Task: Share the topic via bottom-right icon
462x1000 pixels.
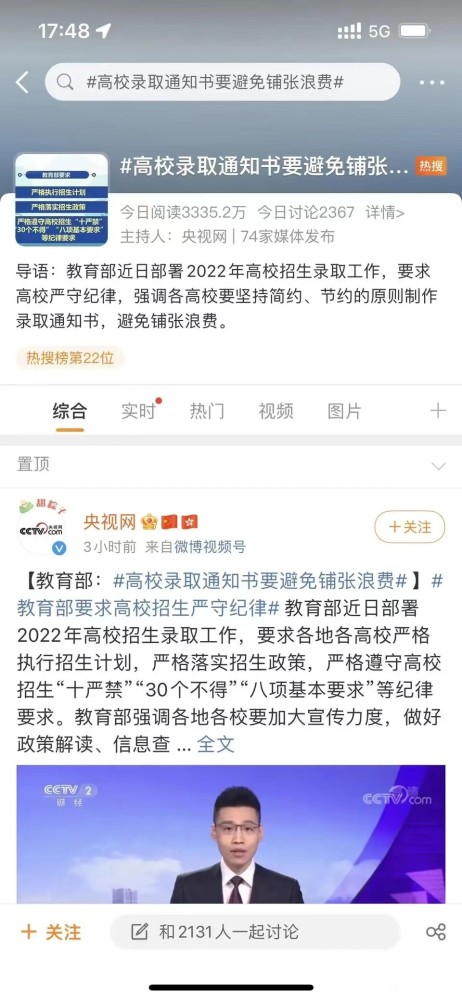Action: pos(436,932)
